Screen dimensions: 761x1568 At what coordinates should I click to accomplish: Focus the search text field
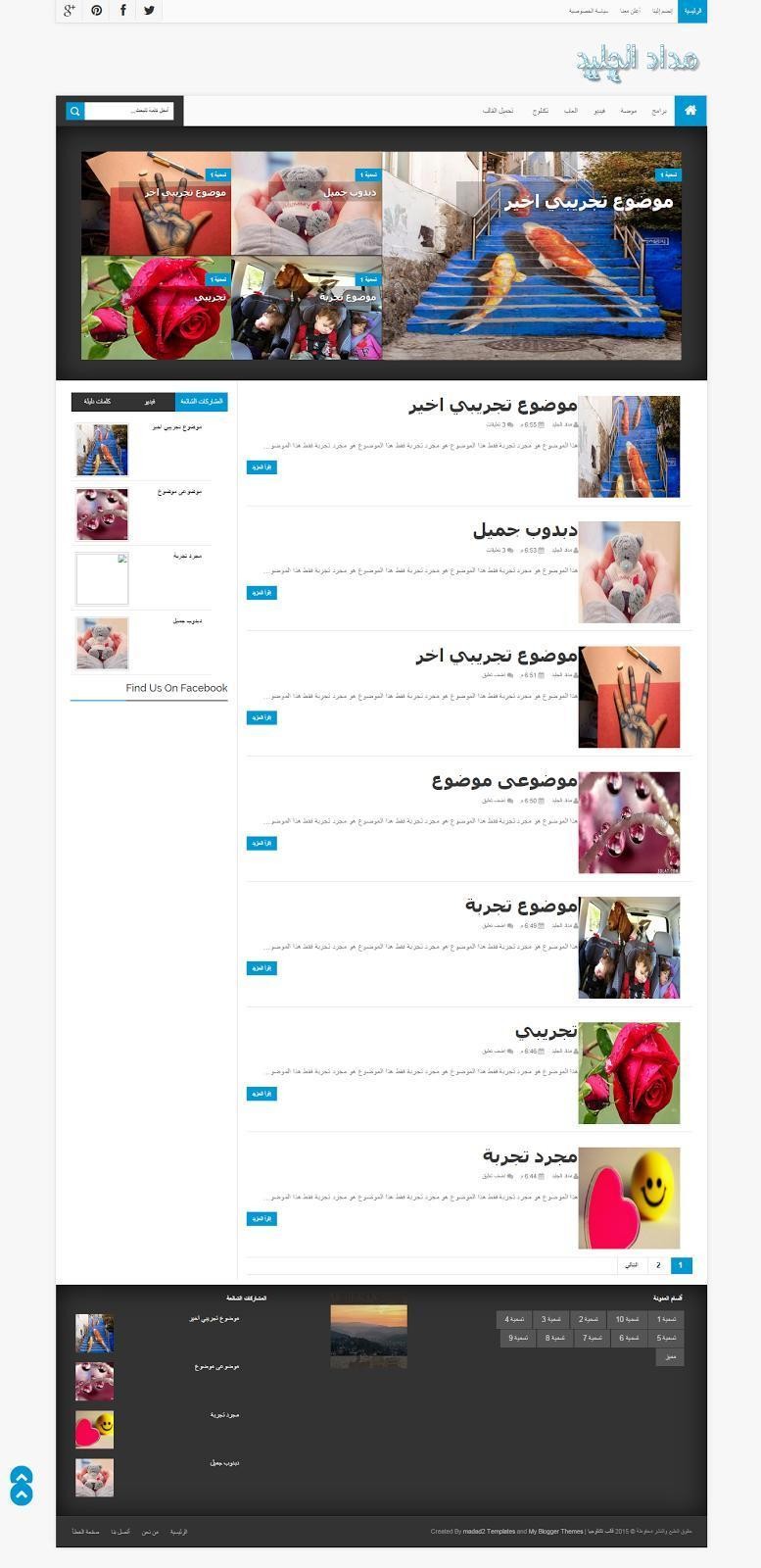128,111
